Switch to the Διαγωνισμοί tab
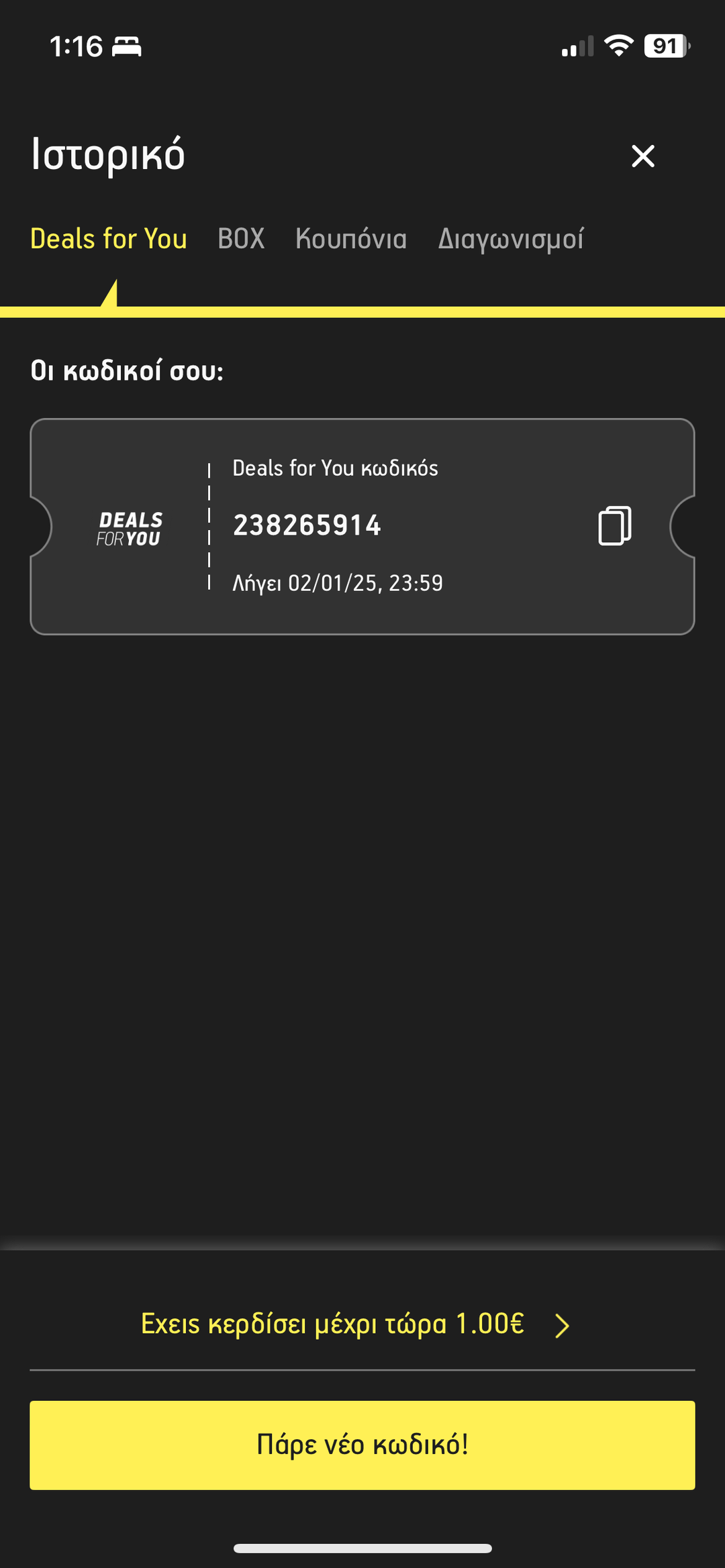The image size is (725, 1568). (511, 240)
